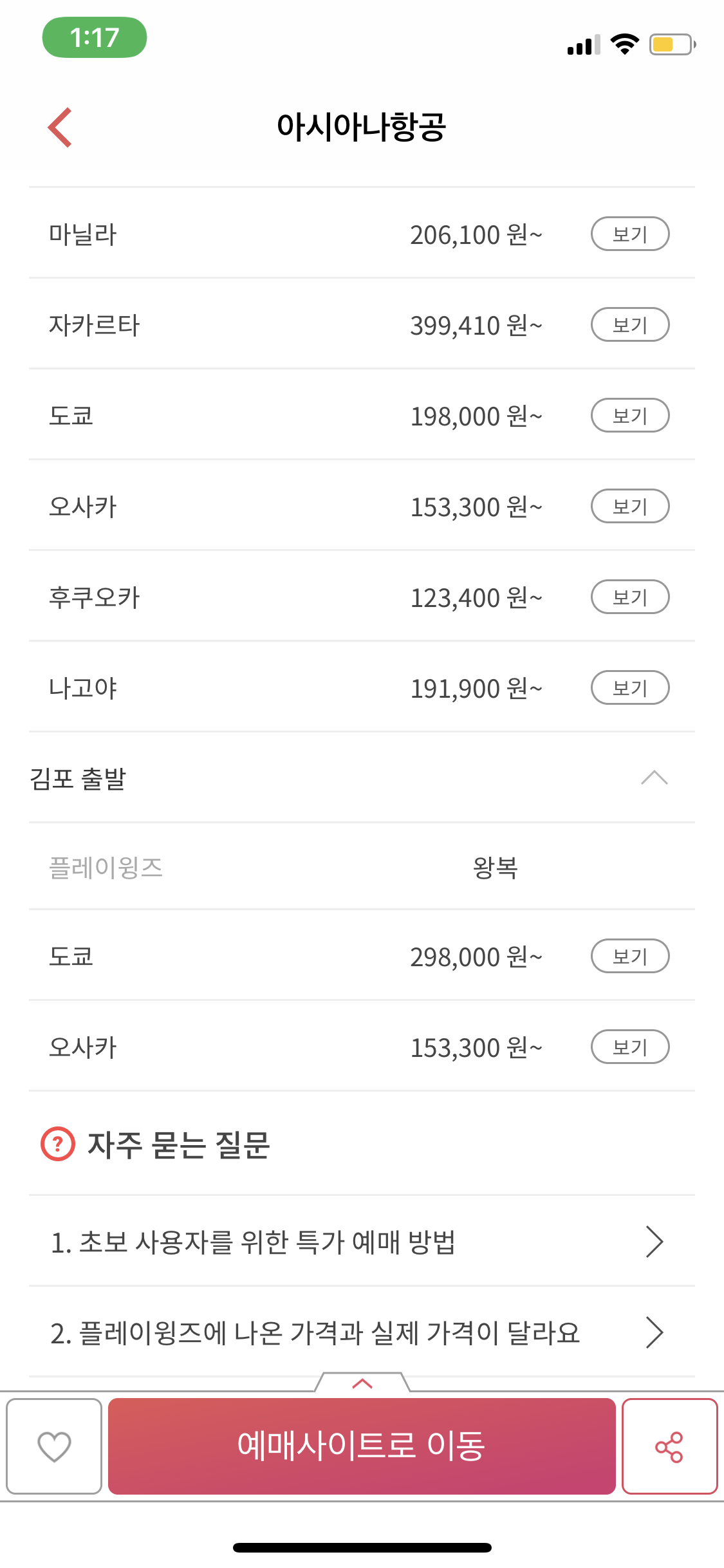The width and height of the screenshot is (724, 1568).
Task: Go back using the red arrow
Action: pyautogui.click(x=60, y=127)
